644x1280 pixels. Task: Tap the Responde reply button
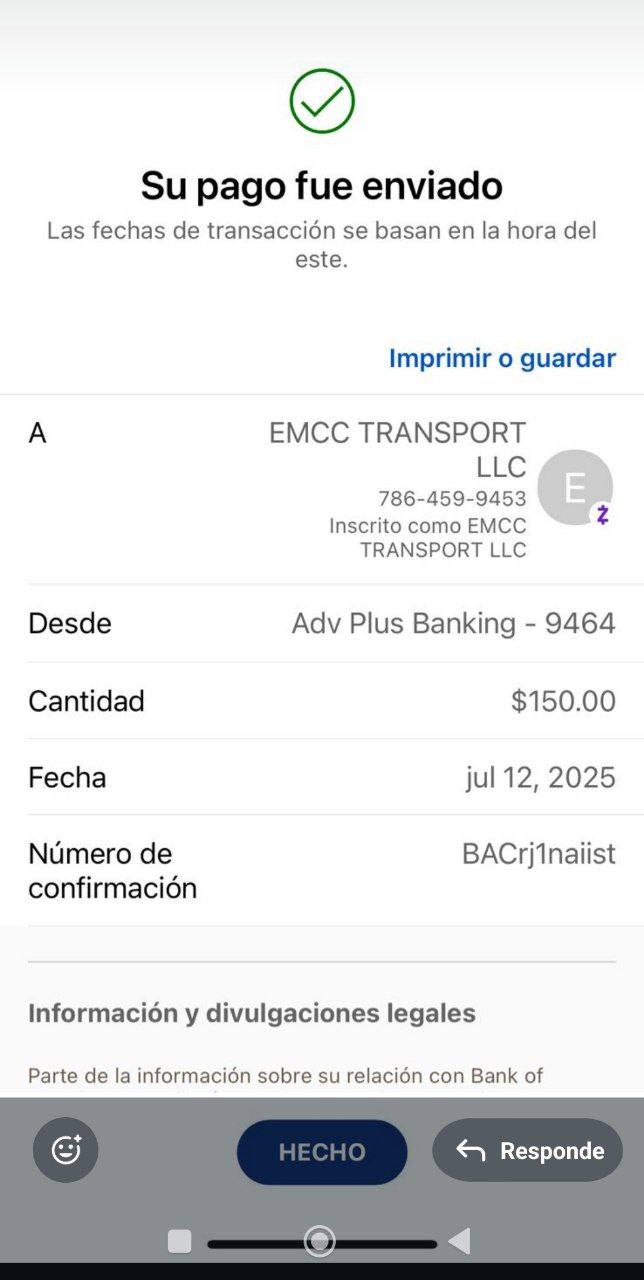528,1150
